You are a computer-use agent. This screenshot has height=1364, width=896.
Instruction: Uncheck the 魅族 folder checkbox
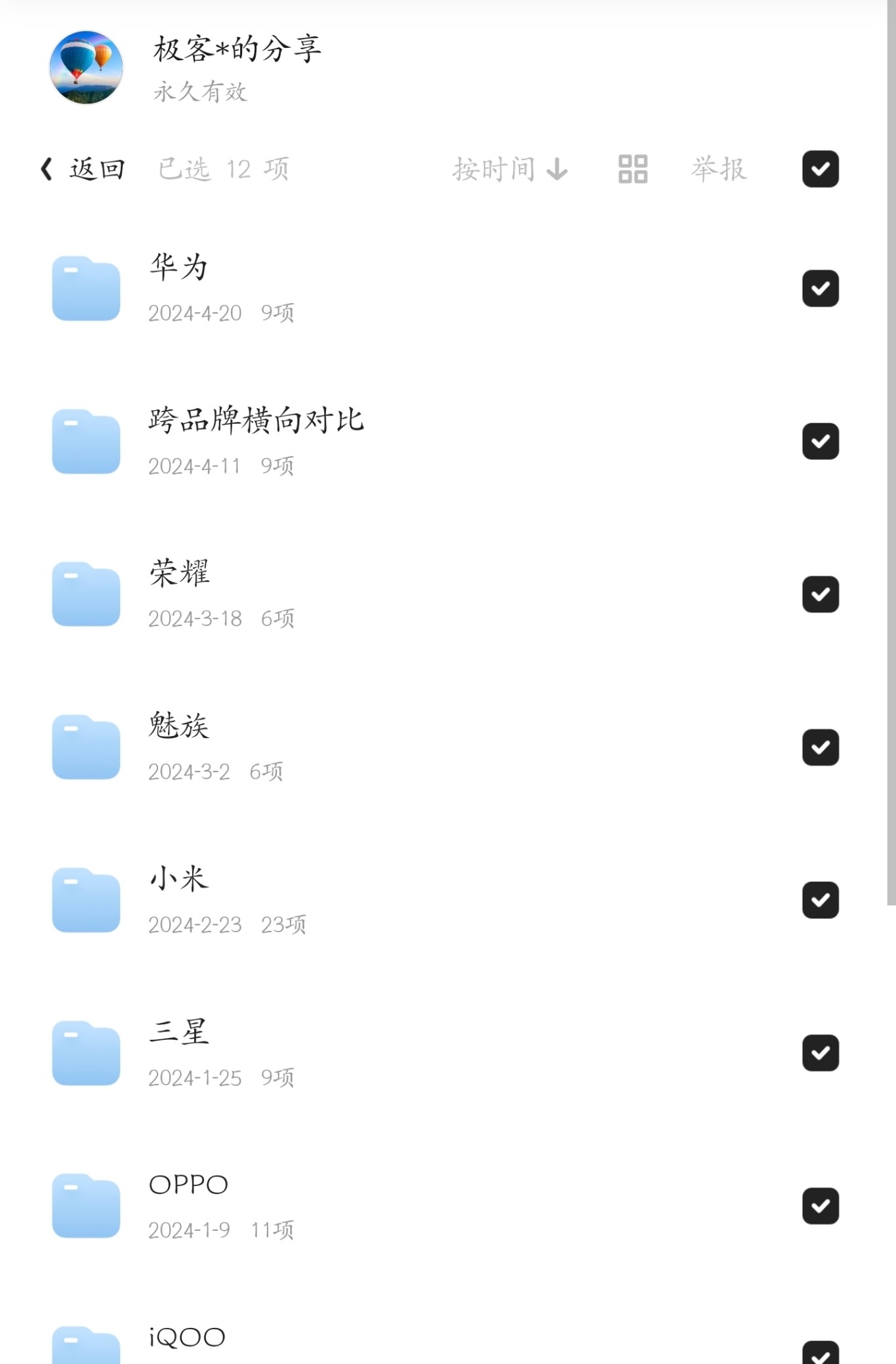tap(820, 747)
